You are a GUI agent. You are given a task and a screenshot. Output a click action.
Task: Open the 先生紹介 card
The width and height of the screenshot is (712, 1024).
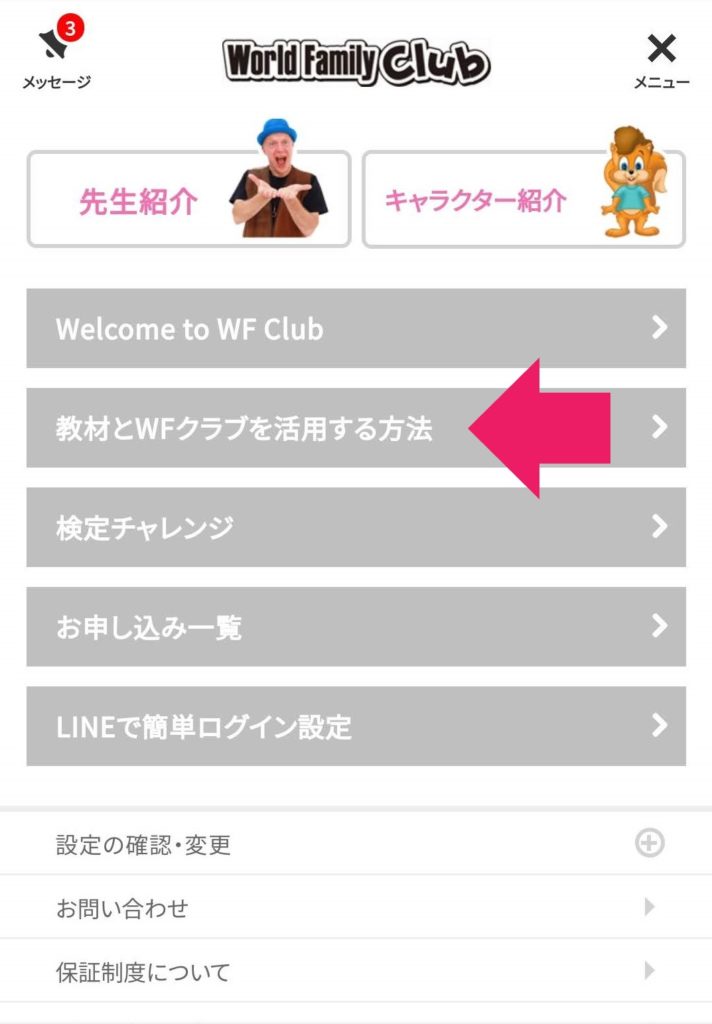pyautogui.click(x=189, y=199)
